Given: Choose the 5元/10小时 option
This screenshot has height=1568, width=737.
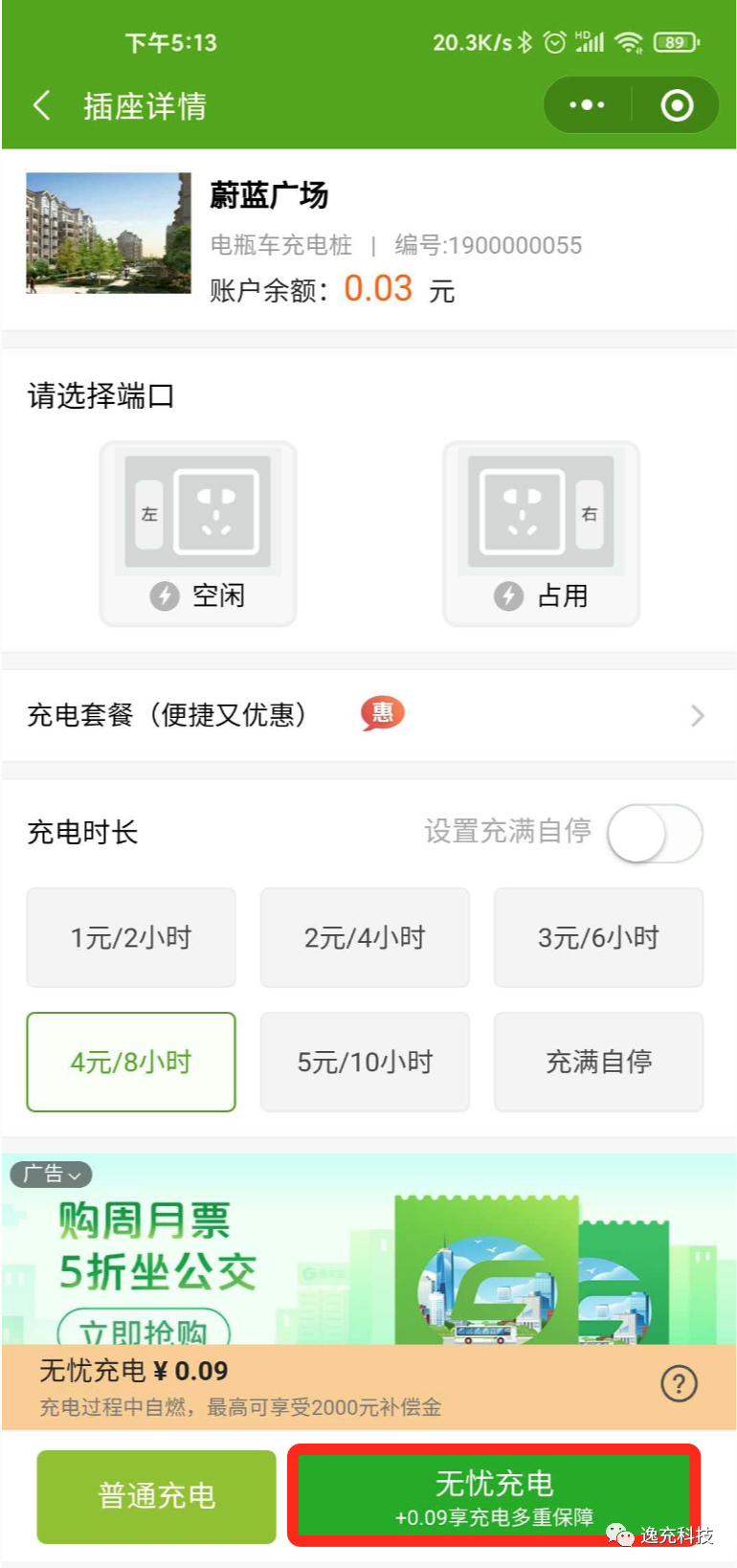Looking at the screenshot, I should click(x=365, y=1062).
